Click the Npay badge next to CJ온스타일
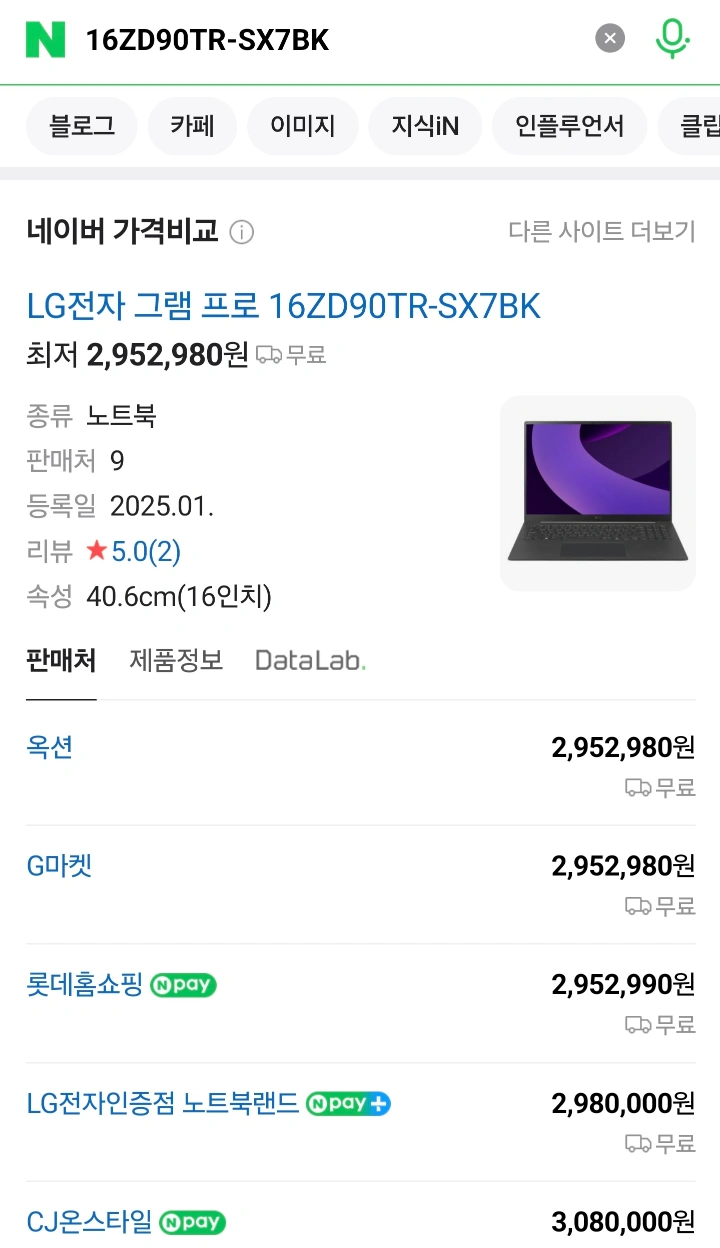Image resolution: width=720 pixels, height=1248 pixels. (x=193, y=1222)
